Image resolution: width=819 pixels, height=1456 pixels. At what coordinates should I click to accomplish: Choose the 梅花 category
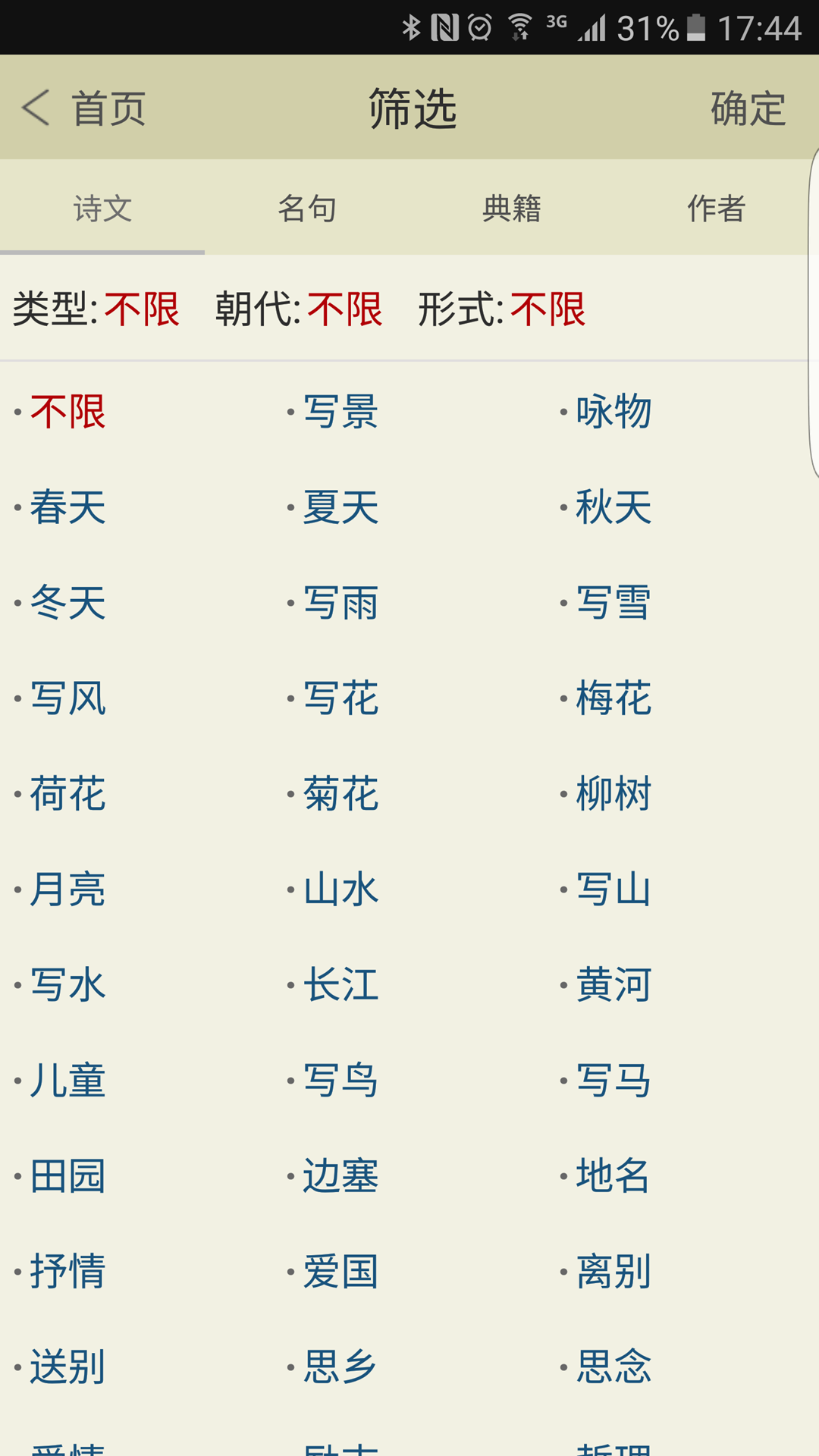(613, 698)
